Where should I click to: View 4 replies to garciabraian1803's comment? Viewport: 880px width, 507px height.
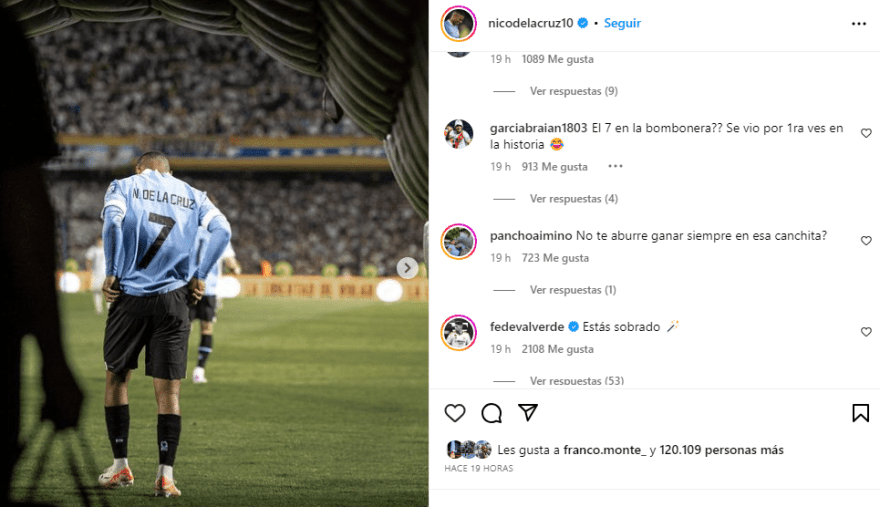point(574,199)
